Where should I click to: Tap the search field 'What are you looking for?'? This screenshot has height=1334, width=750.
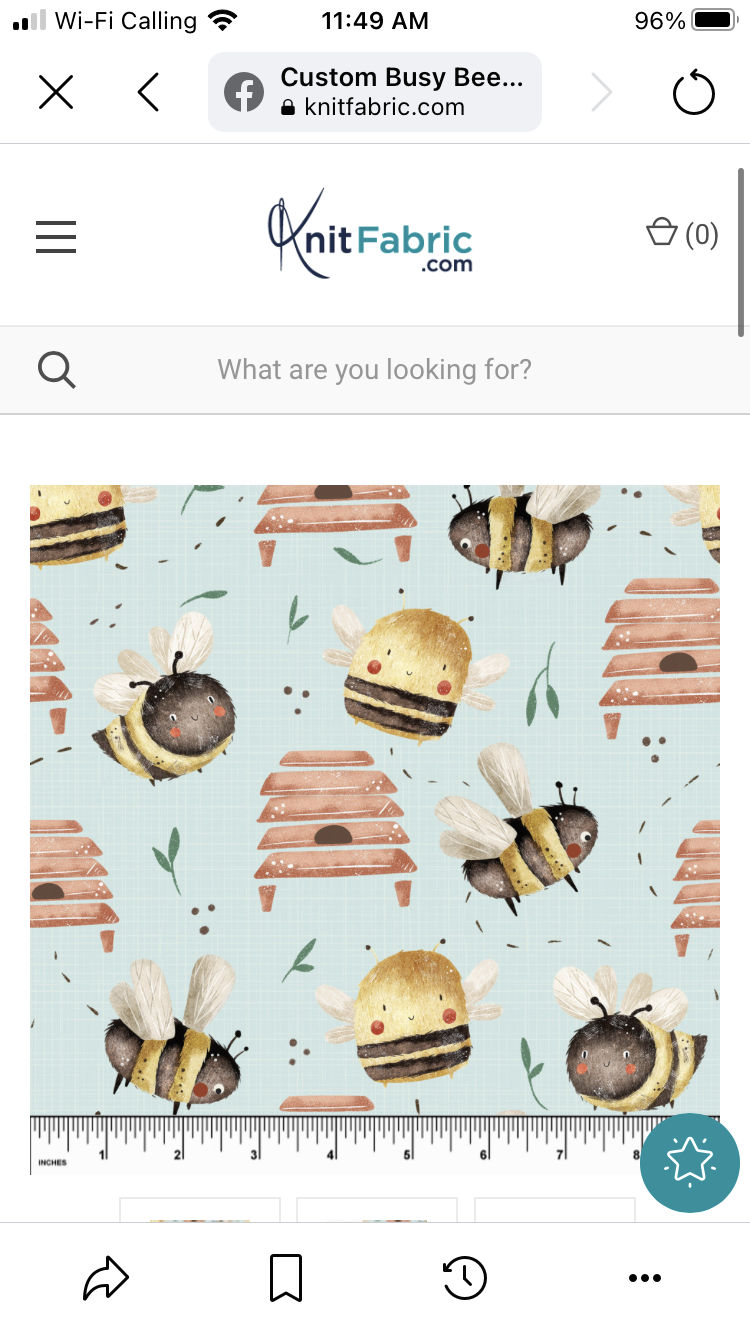click(x=374, y=370)
